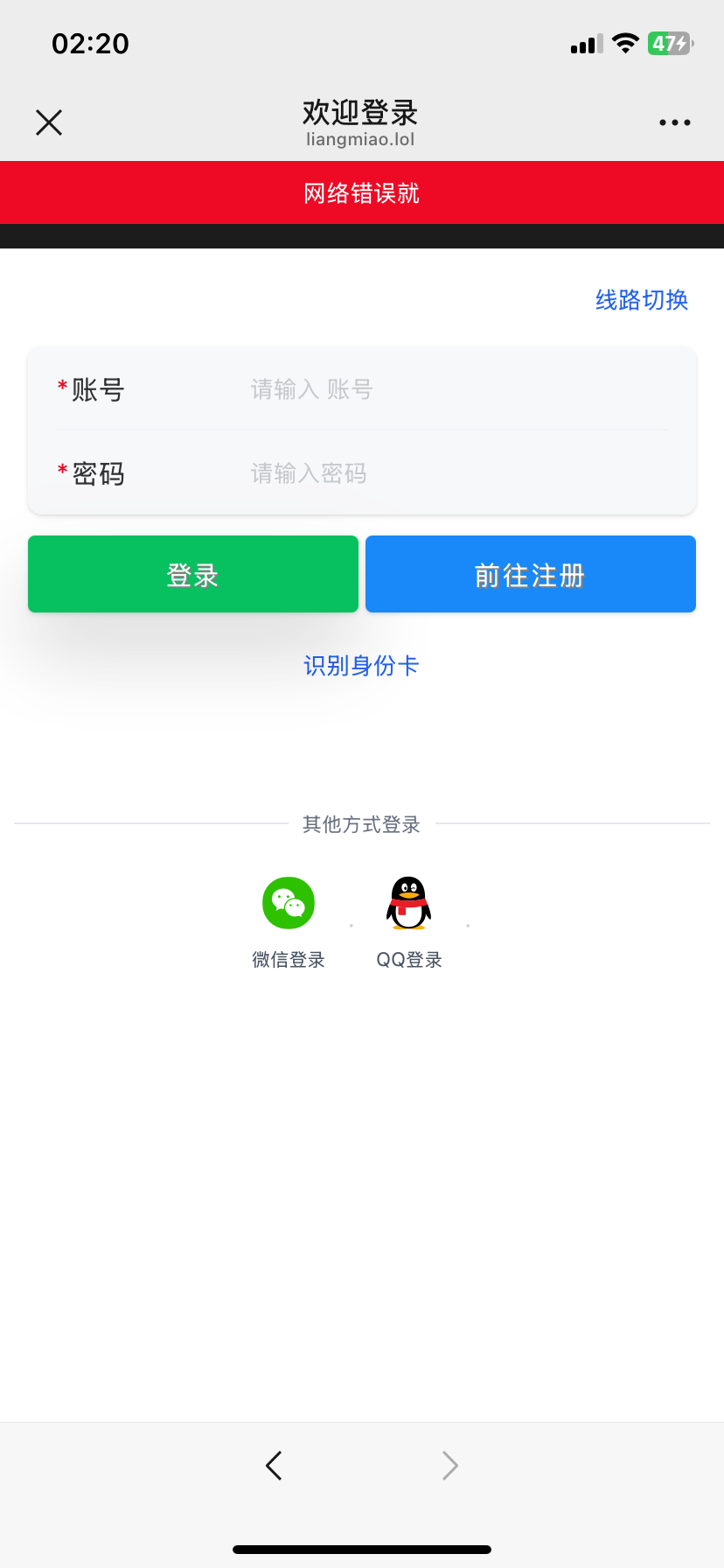This screenshot has width=724, height=1568.
Task: Open the three-dot overflow menu
Action: (x=675, y=122)
